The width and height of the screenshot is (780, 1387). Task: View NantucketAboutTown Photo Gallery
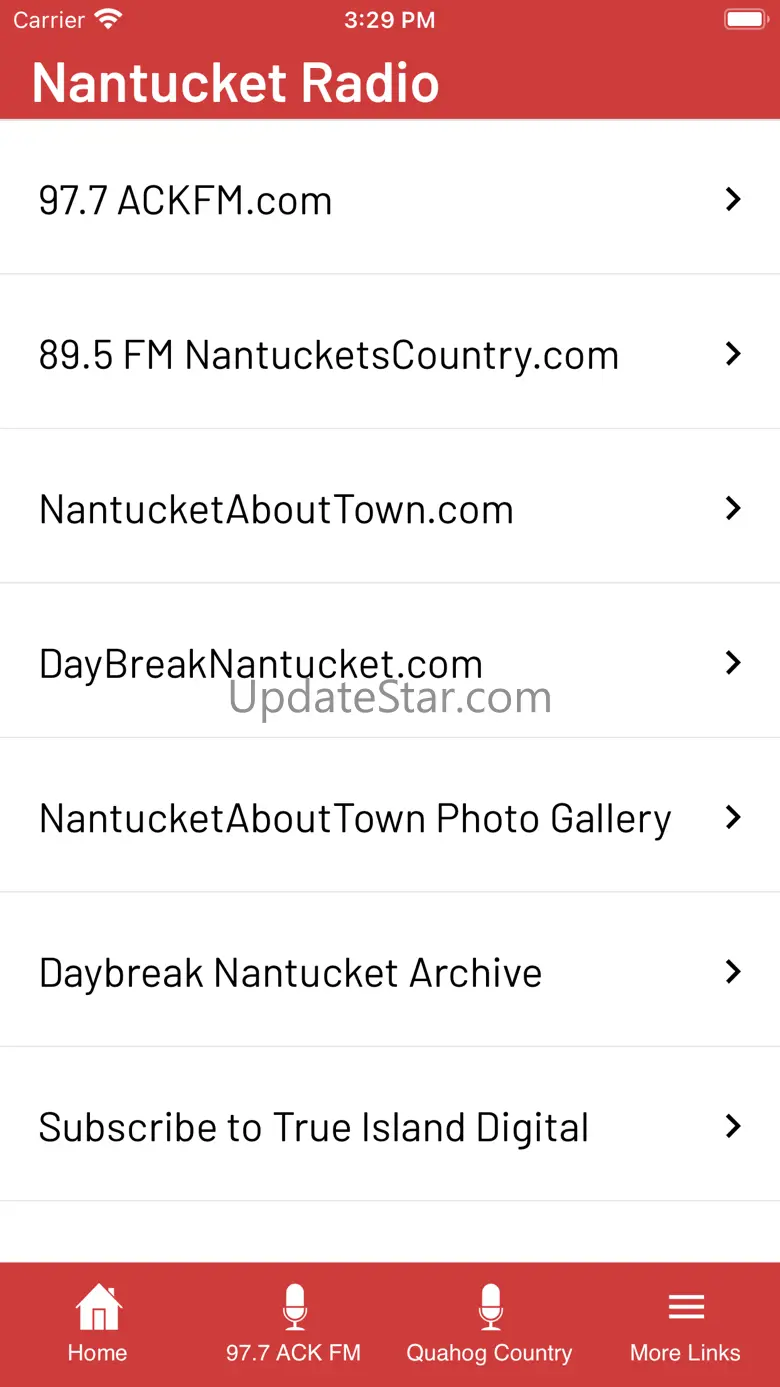pos(389,818)
